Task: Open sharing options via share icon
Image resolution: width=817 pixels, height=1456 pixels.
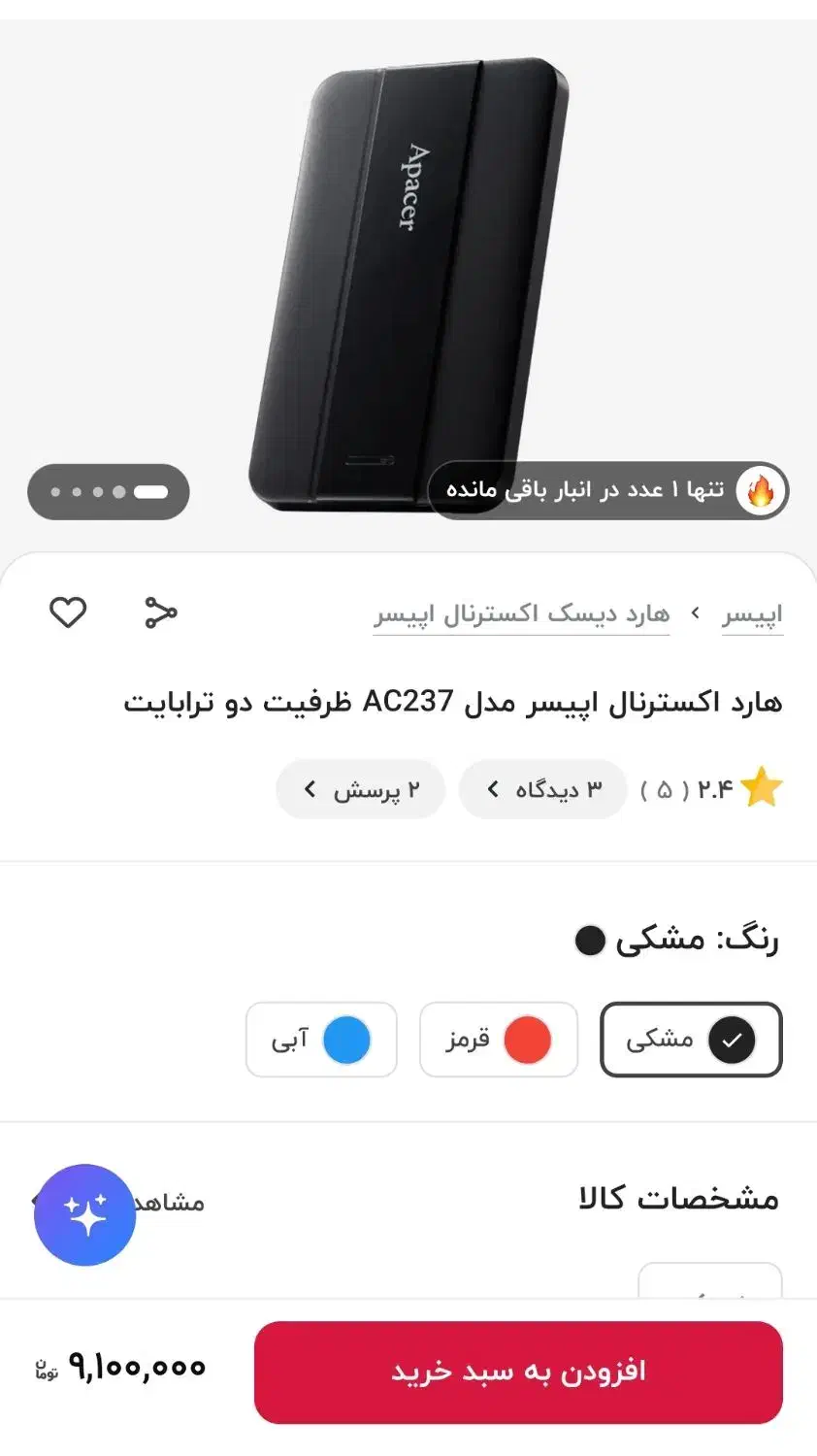Action: 160,612
